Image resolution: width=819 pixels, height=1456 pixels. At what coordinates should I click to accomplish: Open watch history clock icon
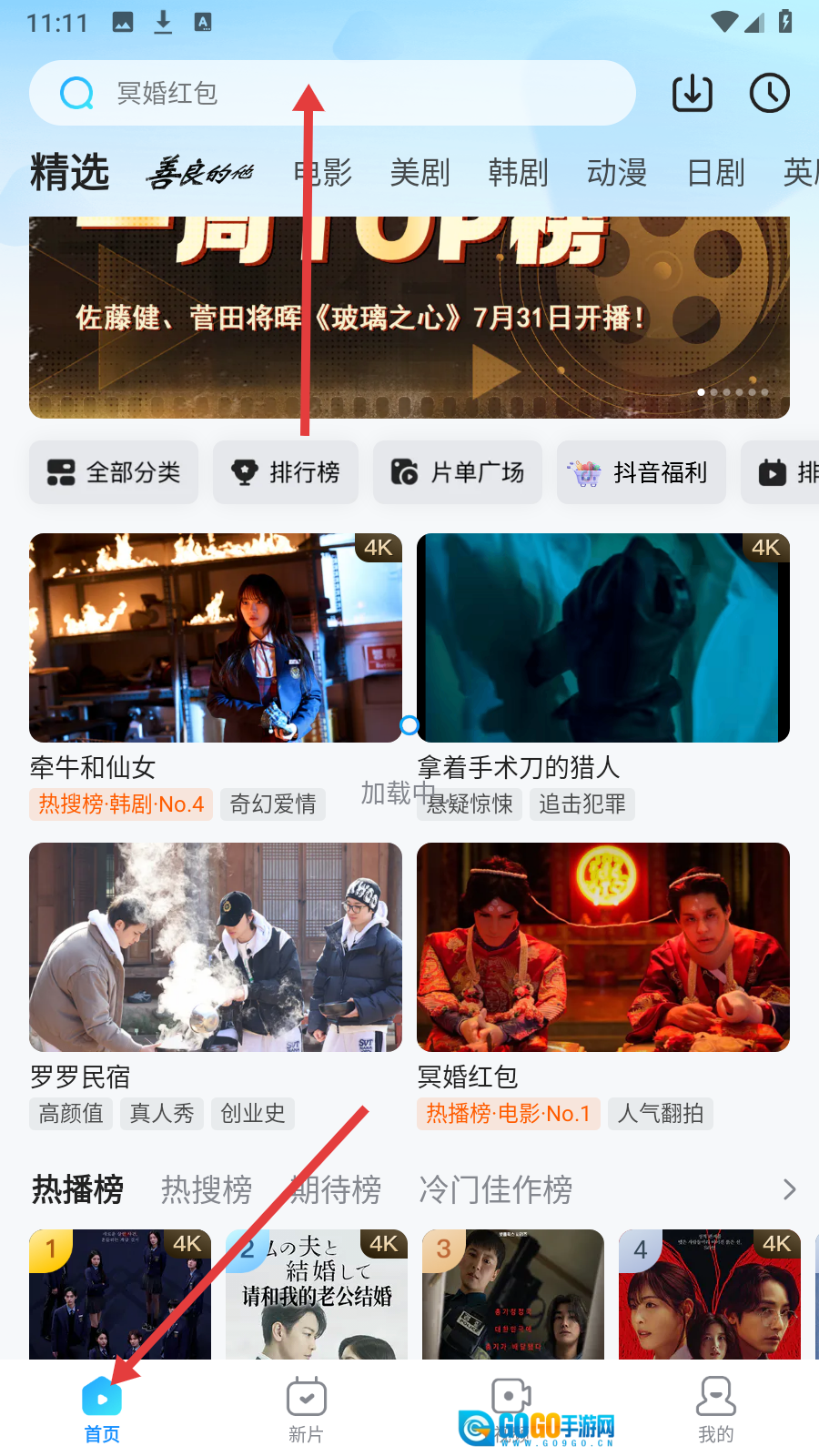pyautogui.click(x=769, y=93)
